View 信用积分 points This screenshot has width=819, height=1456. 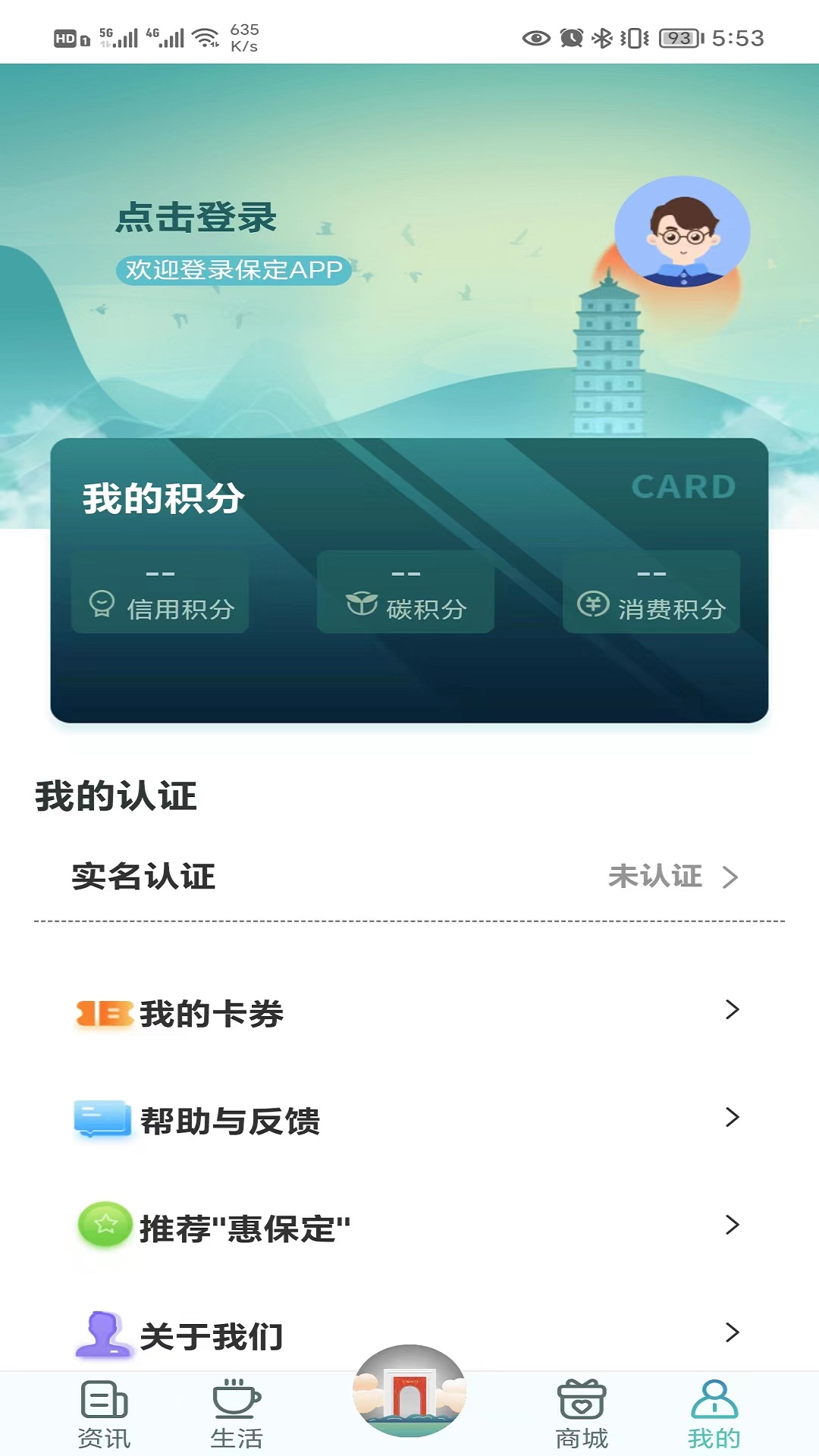[x=161, y=592]
